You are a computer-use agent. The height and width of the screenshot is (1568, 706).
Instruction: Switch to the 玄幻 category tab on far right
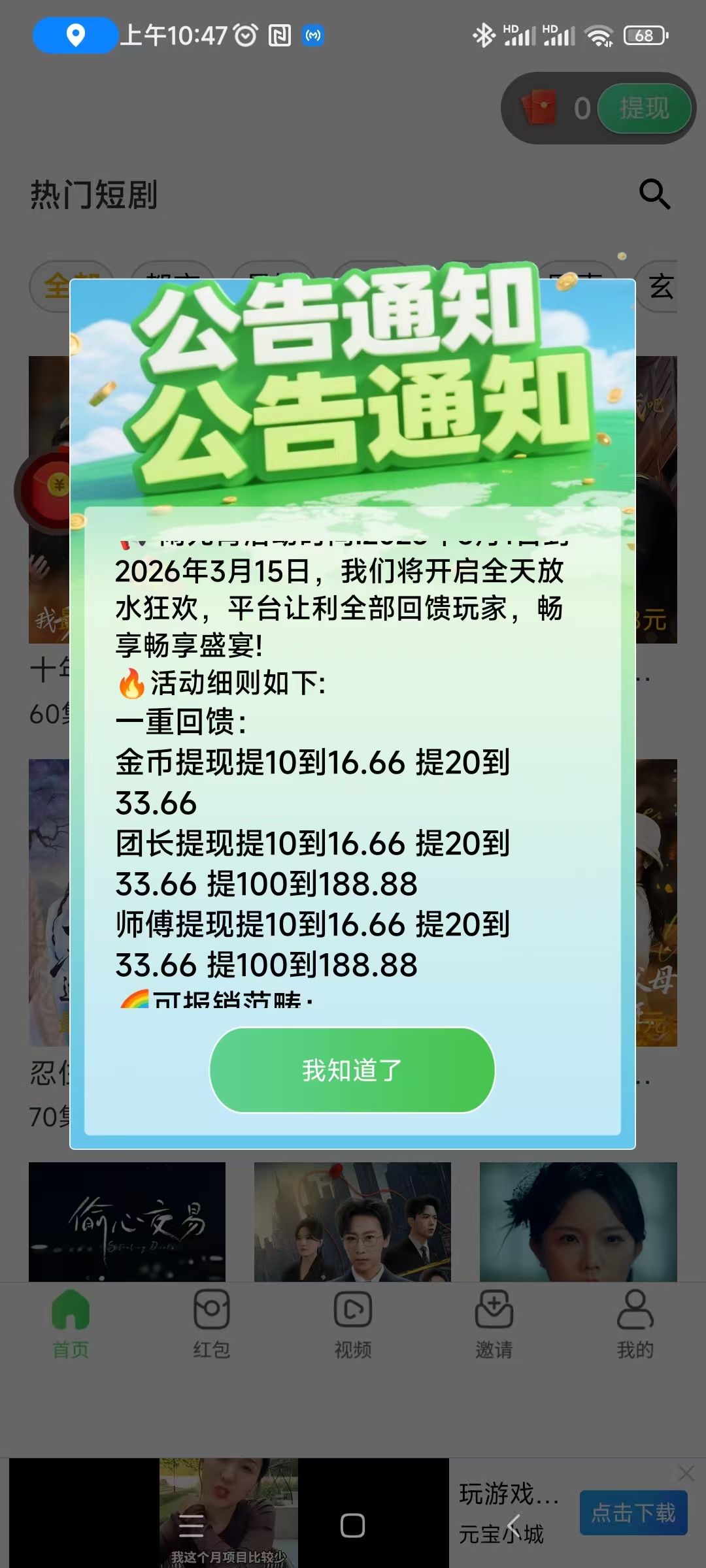pos(661,286)
